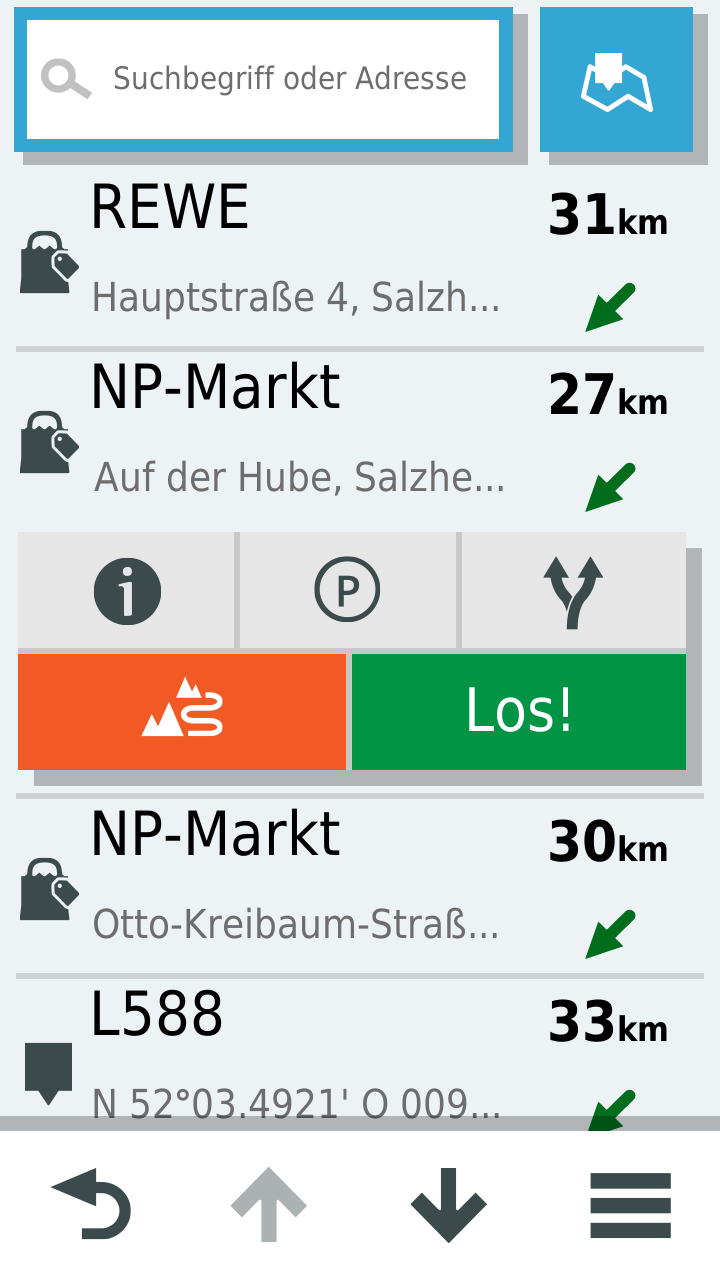The image size is (720, 1280).
Task: Select the NP-Markt on Auf der Hube
Action: click(x=360, y=440)
